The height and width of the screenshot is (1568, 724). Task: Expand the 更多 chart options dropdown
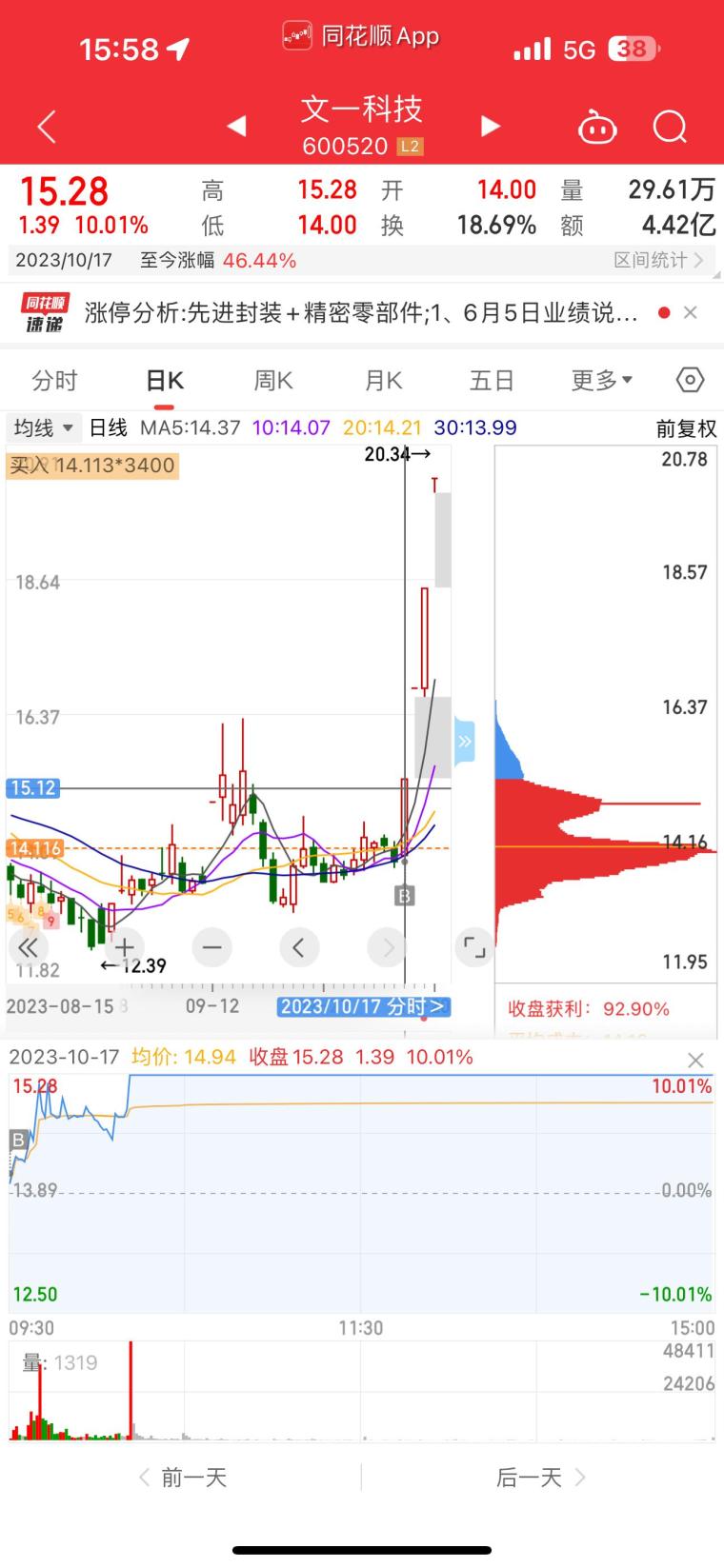tap(602, 381)
